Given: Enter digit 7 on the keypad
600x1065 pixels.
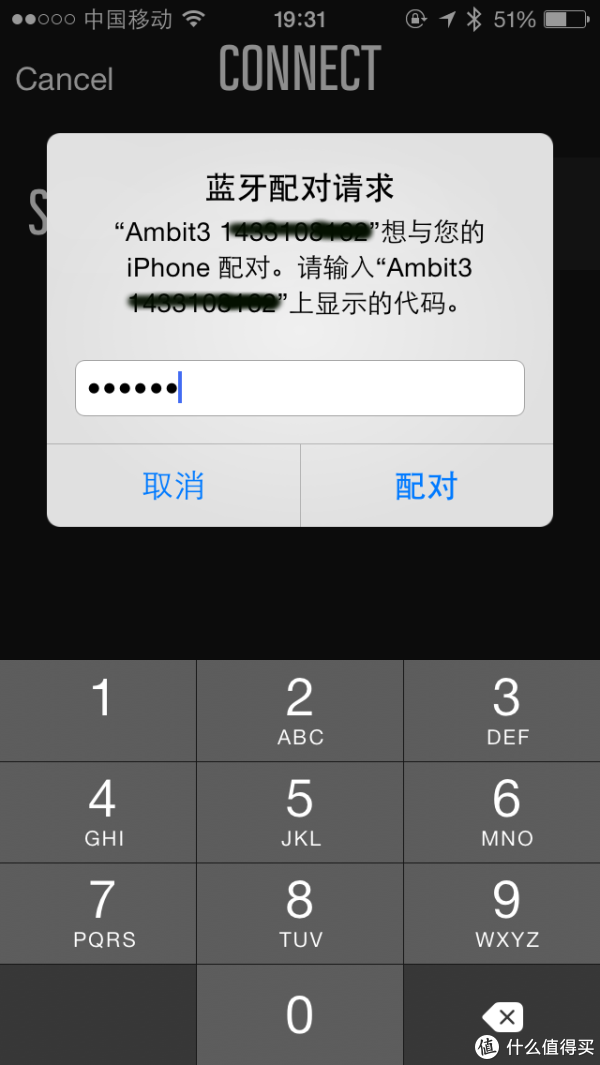Looking at the screenshot, I should click(98, 914).
